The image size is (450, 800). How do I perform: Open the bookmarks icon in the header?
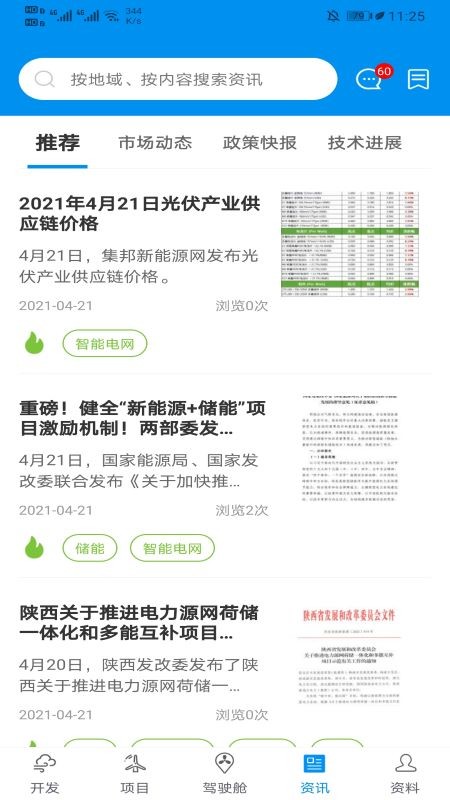(418, 79)
